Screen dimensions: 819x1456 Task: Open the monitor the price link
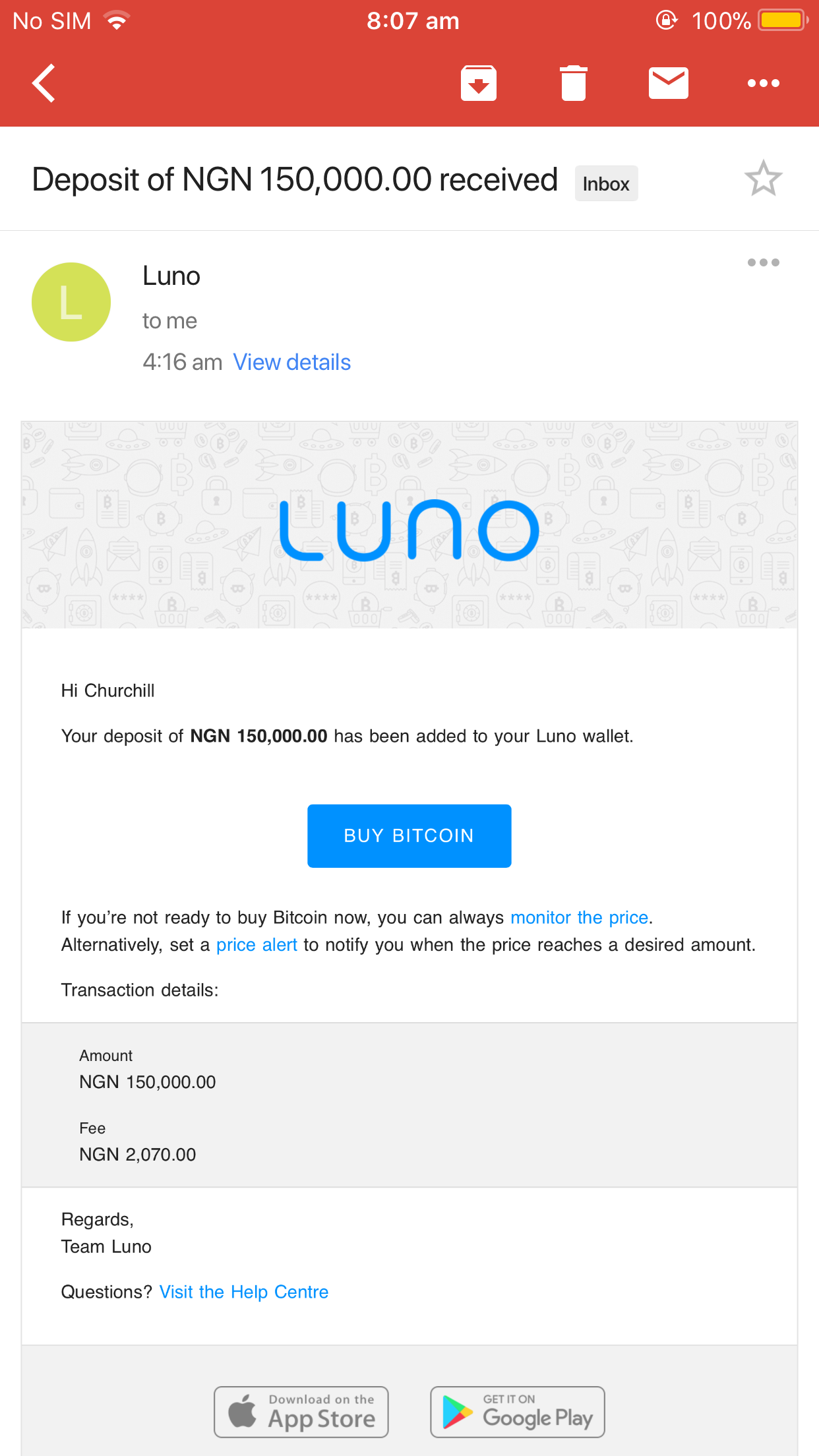pos(579,917)
